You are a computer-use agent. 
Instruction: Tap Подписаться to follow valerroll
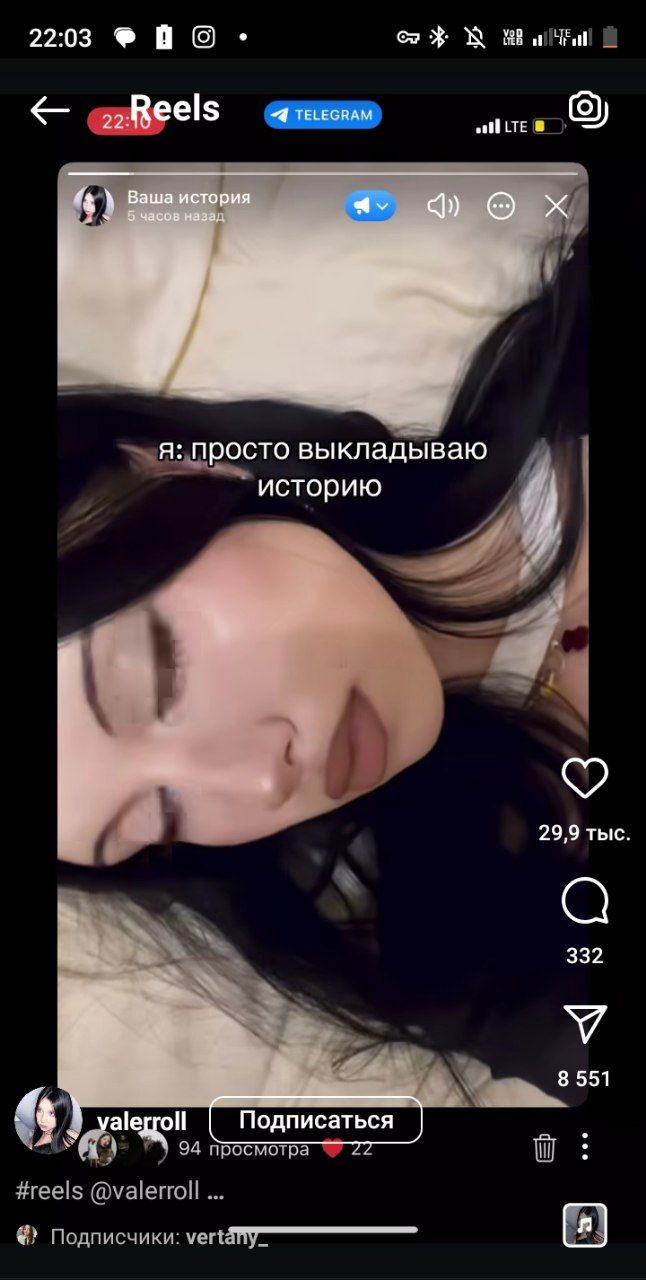click(316, 1120)
